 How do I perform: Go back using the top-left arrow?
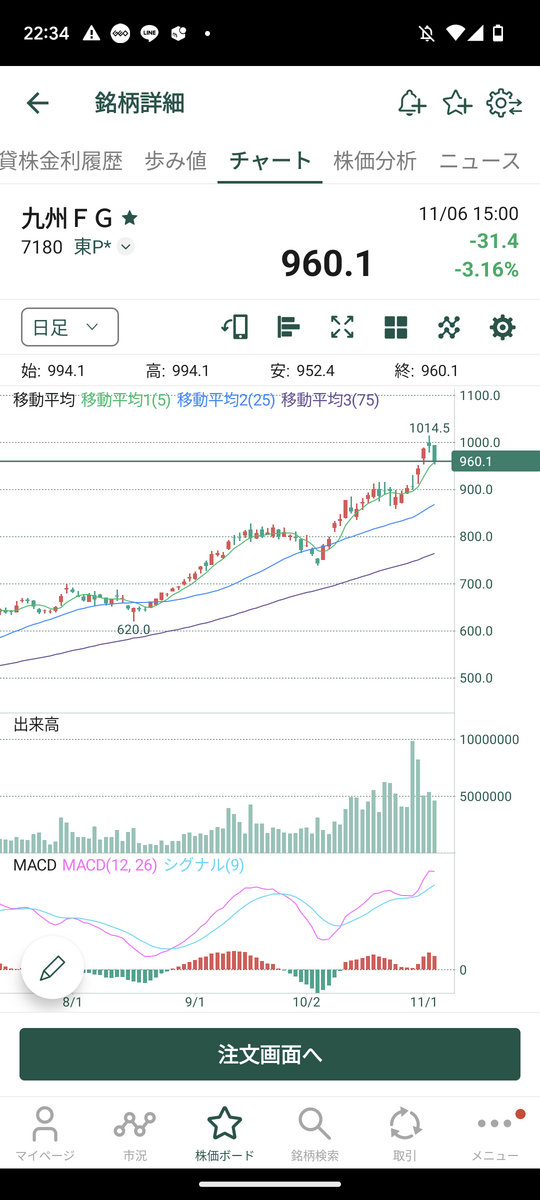[x=37, y=102]
